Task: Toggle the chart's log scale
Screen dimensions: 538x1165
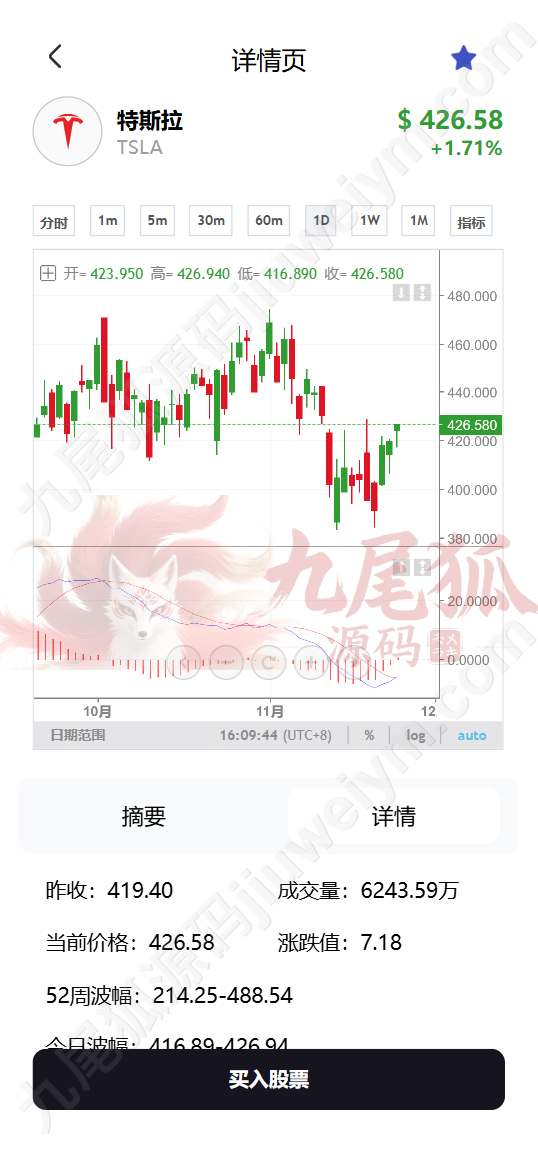Action: [x=416, y=735]
